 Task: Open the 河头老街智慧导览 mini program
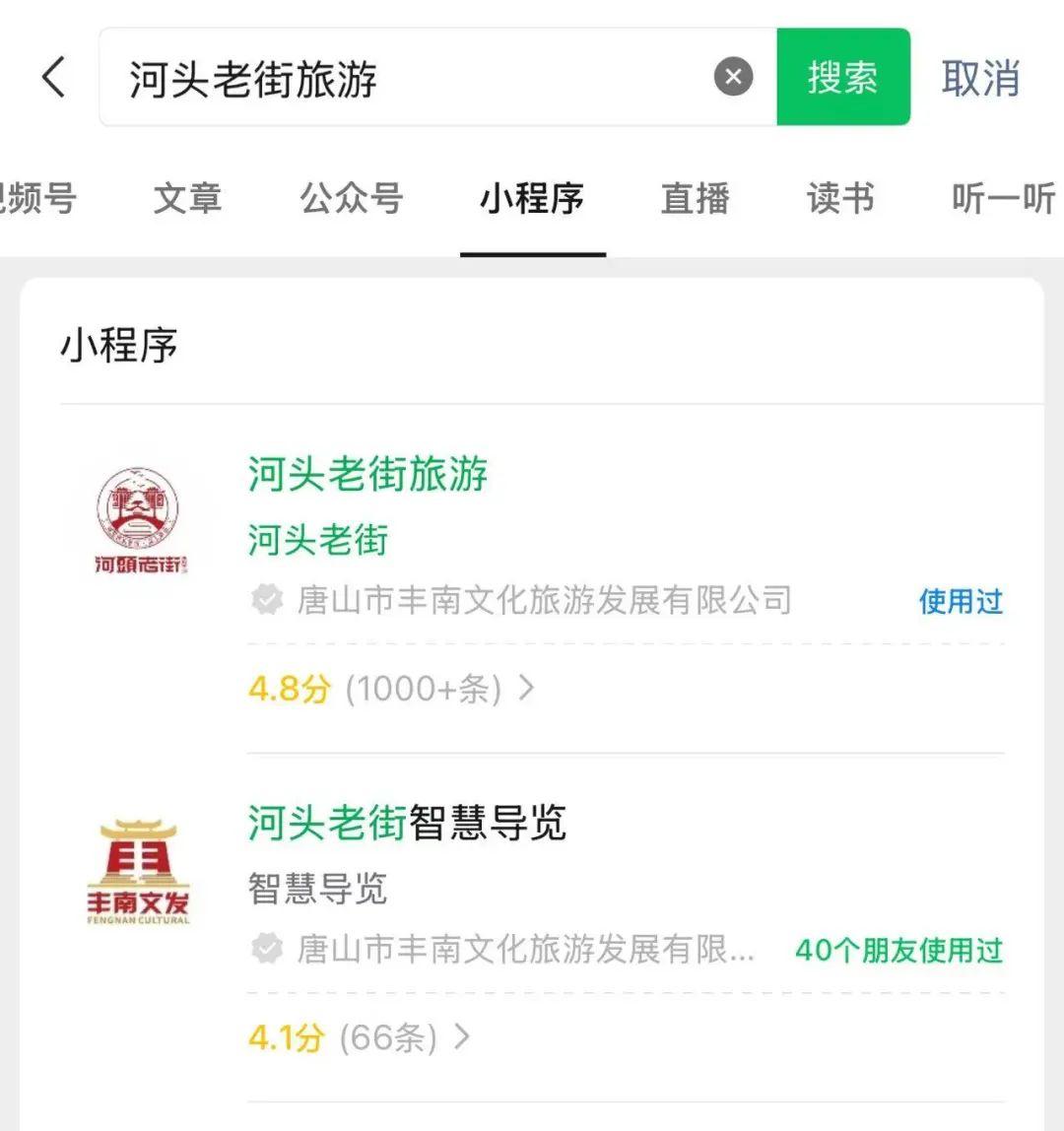[x=406, y=823]
